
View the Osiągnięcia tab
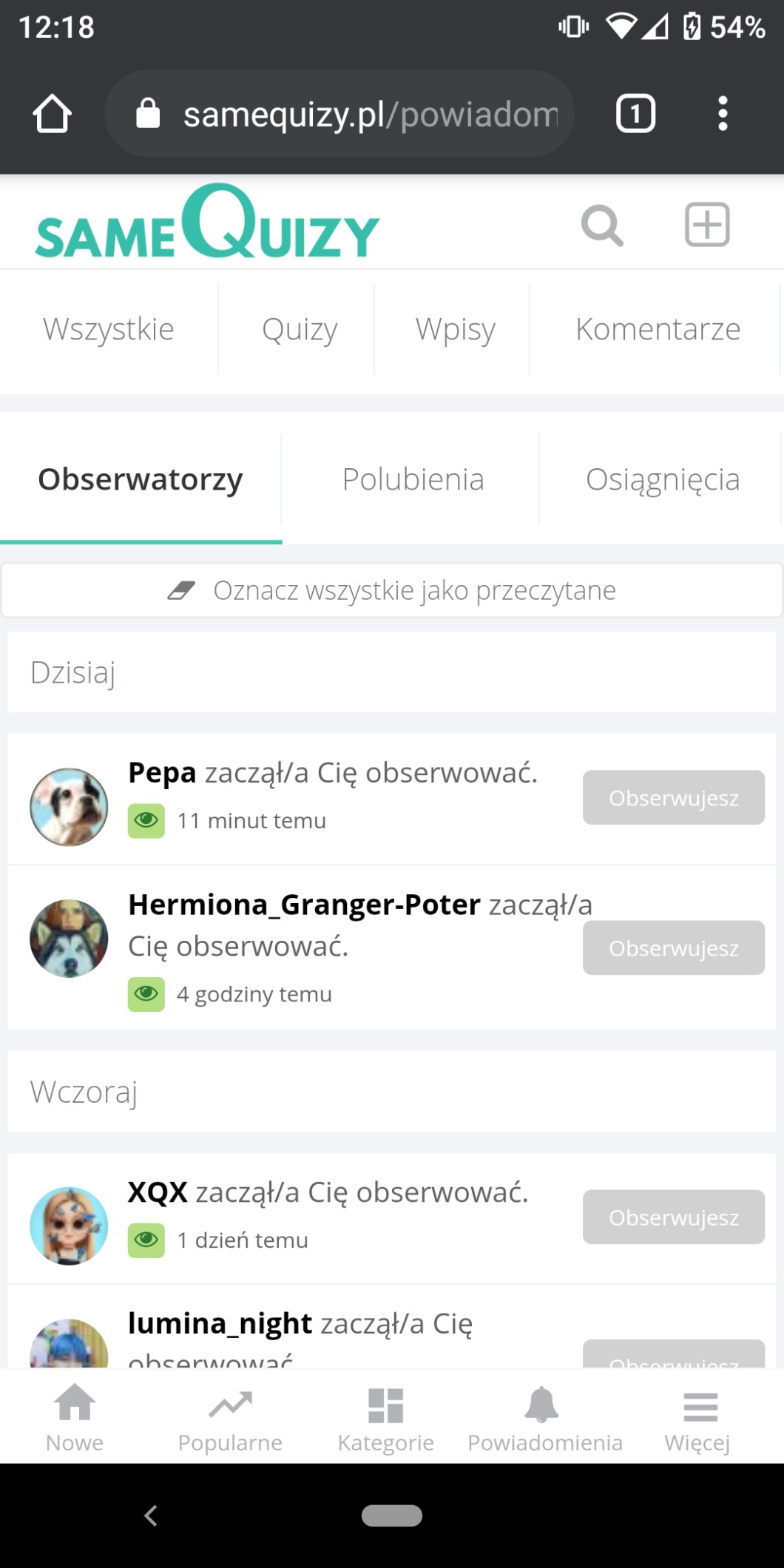(x=662, y=479)
